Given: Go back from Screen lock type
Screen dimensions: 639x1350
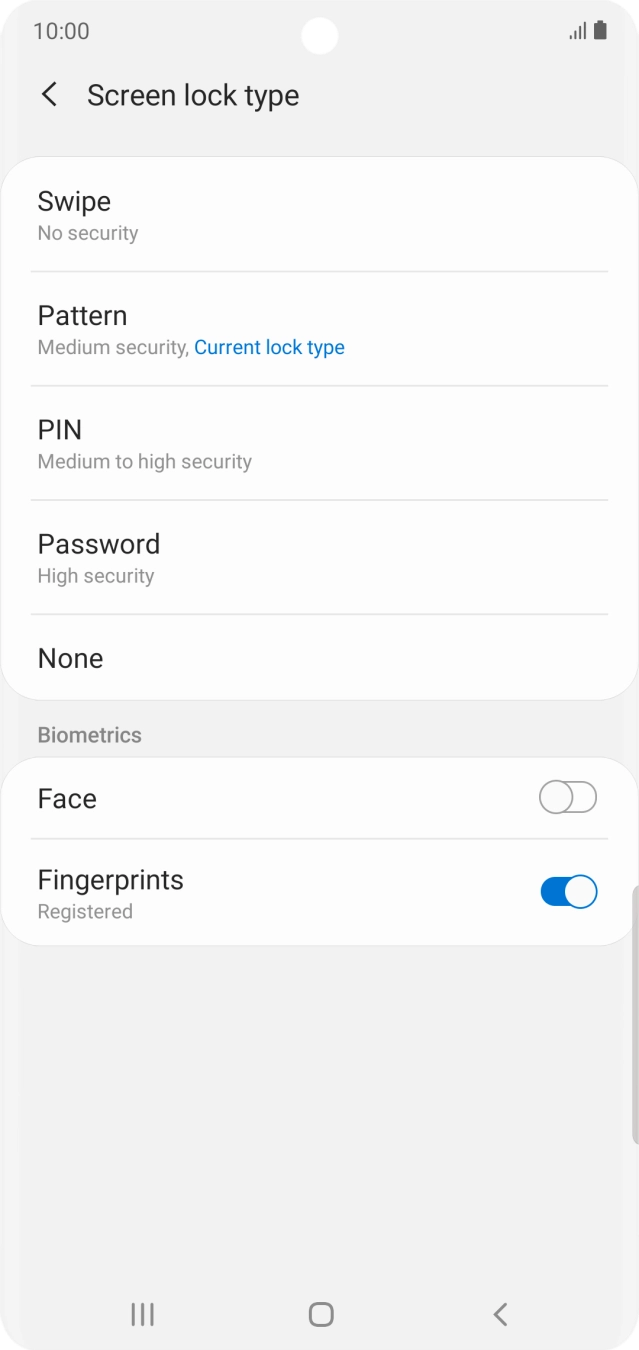Looking at the screenshot, I should pyautogui.click(x=49, y=95).
